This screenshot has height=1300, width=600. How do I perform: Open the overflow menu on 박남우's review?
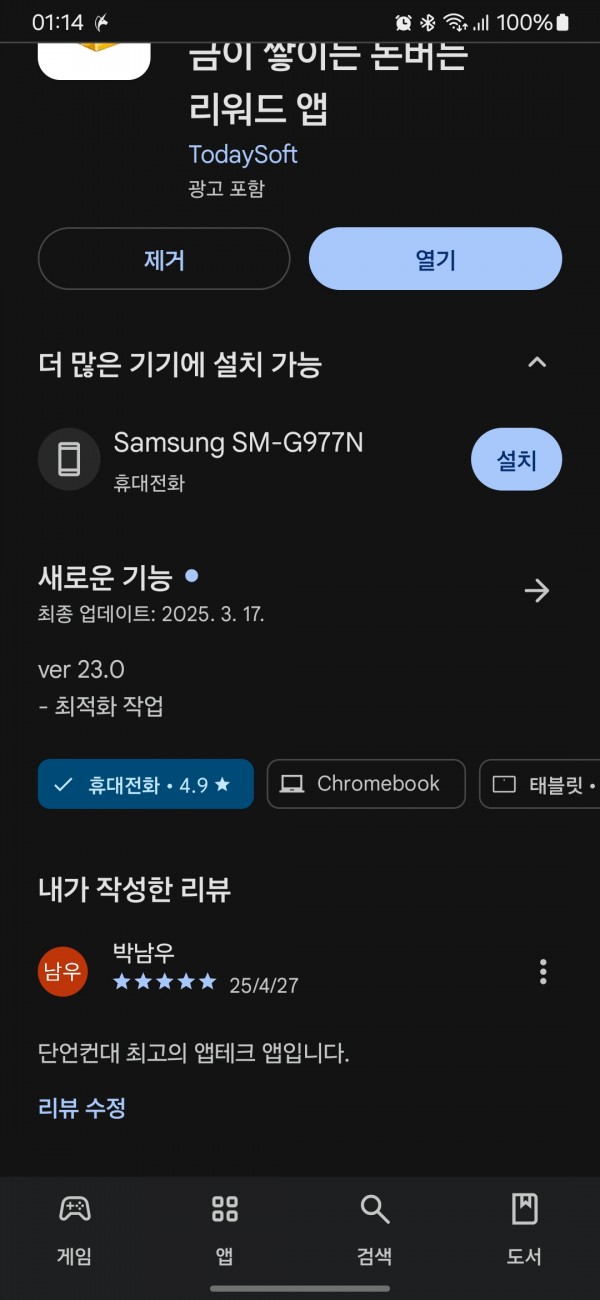click(x=543, y=971)
